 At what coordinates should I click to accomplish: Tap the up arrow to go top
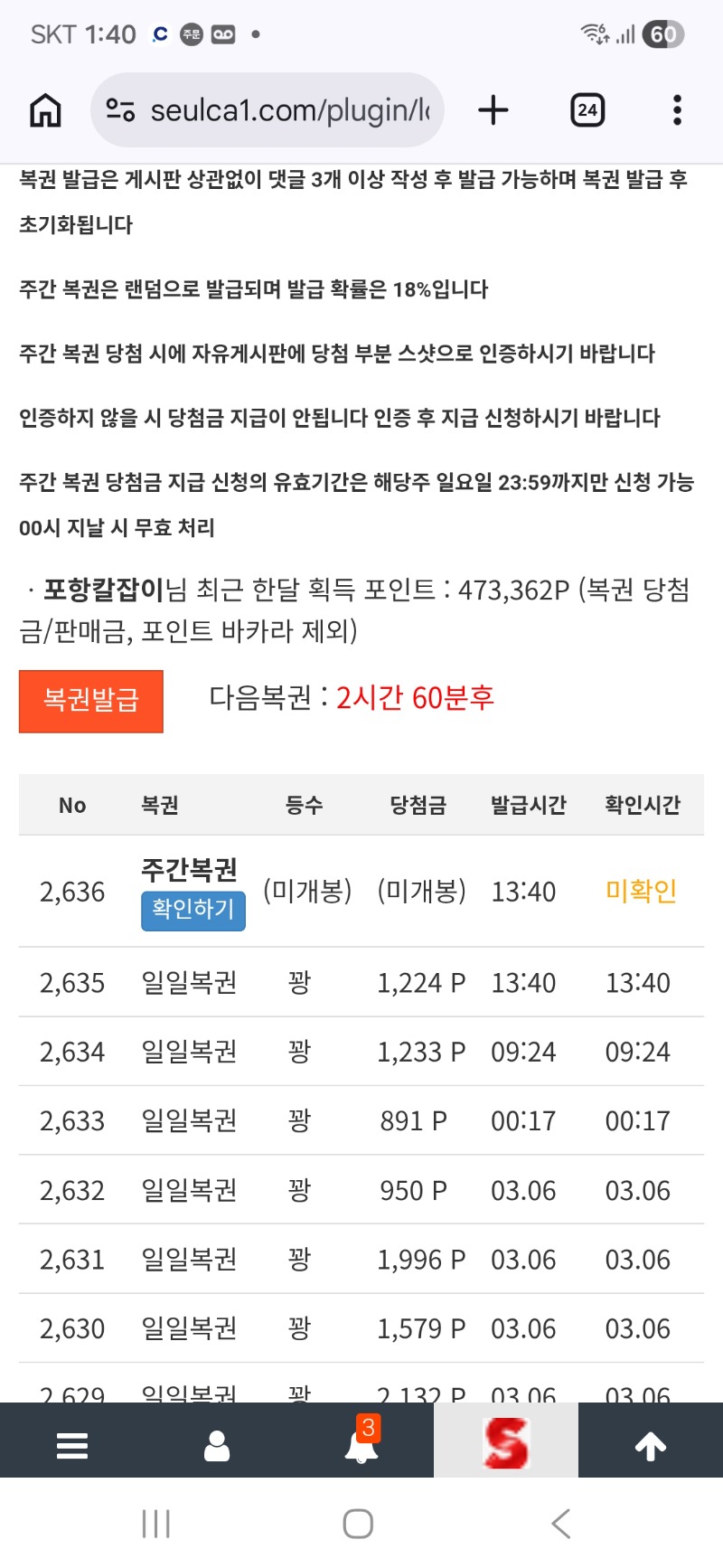point(651,1445)
